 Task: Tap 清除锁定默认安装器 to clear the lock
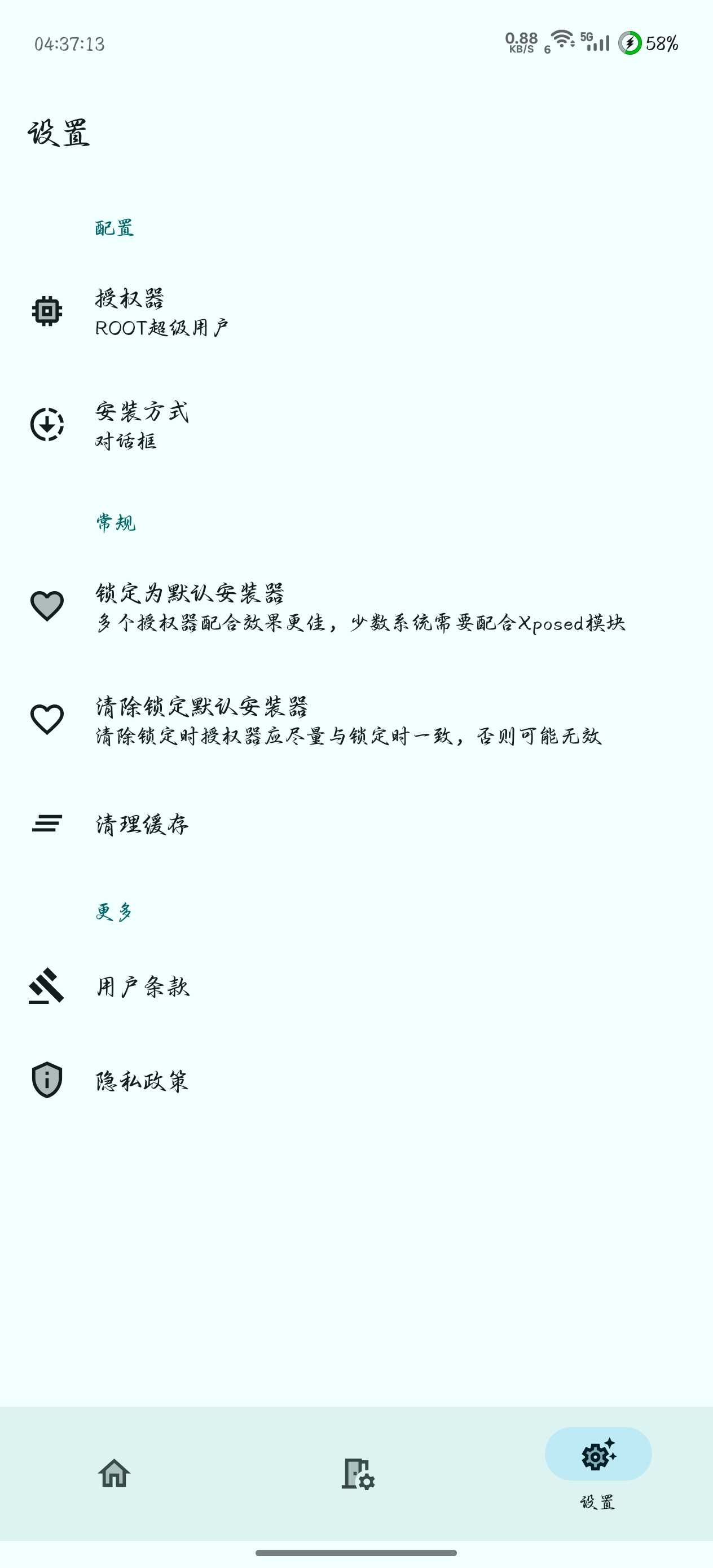pos(348,720)
